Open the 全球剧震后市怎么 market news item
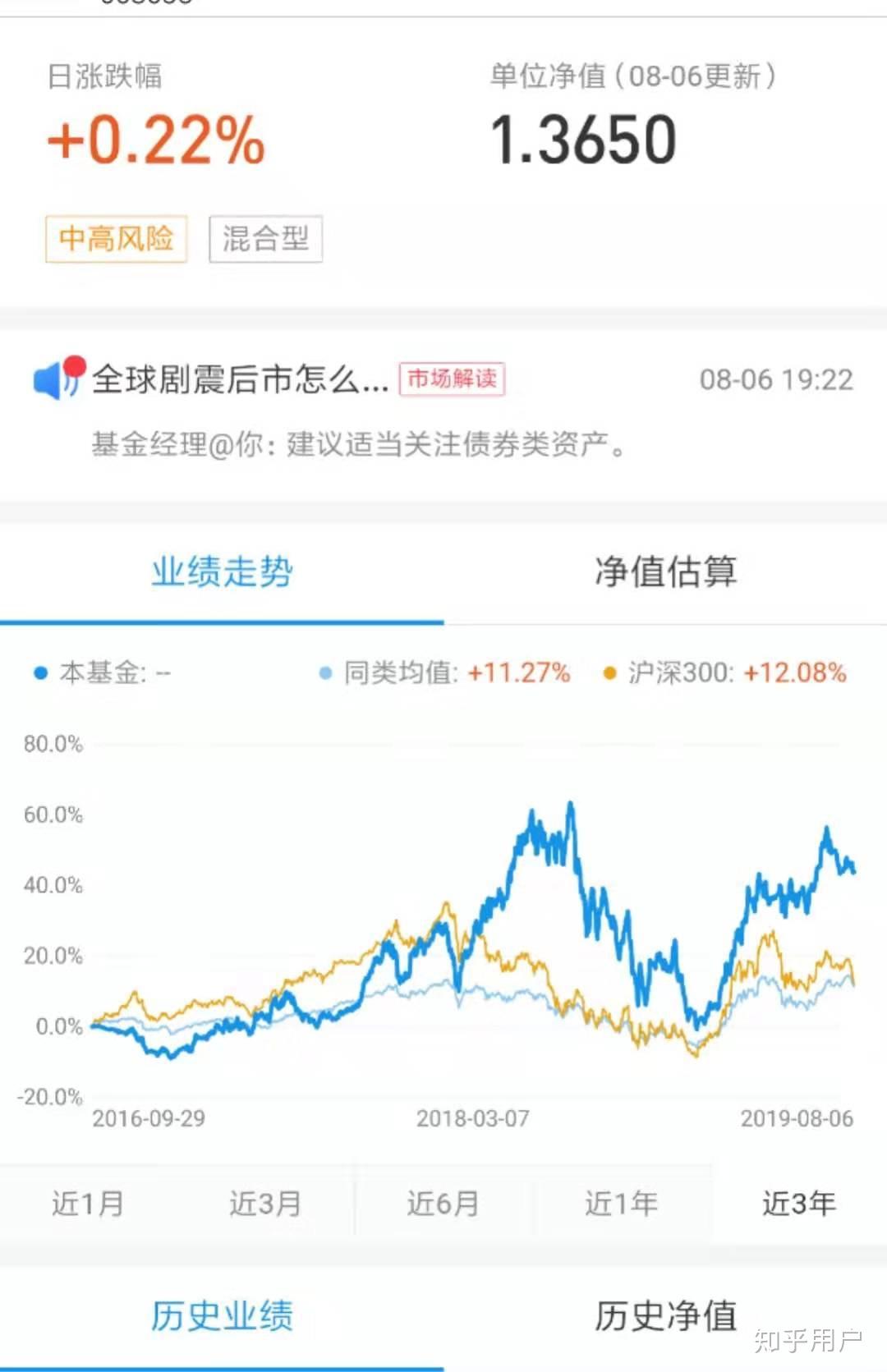887x1372 pixels. click(x=240, y=380)
